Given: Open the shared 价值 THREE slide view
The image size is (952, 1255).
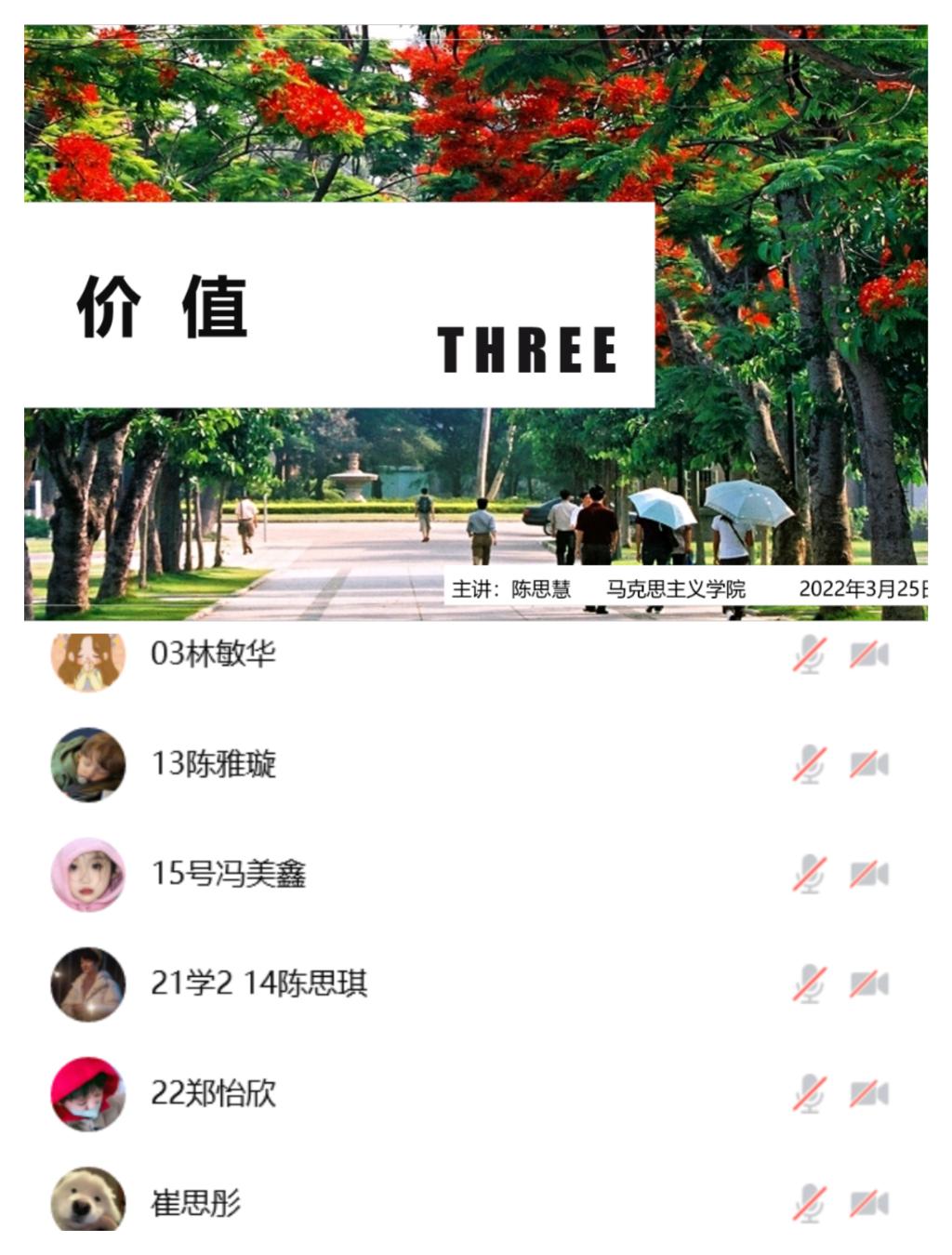Looking at the screenshot, I should (x=475, y=322).
